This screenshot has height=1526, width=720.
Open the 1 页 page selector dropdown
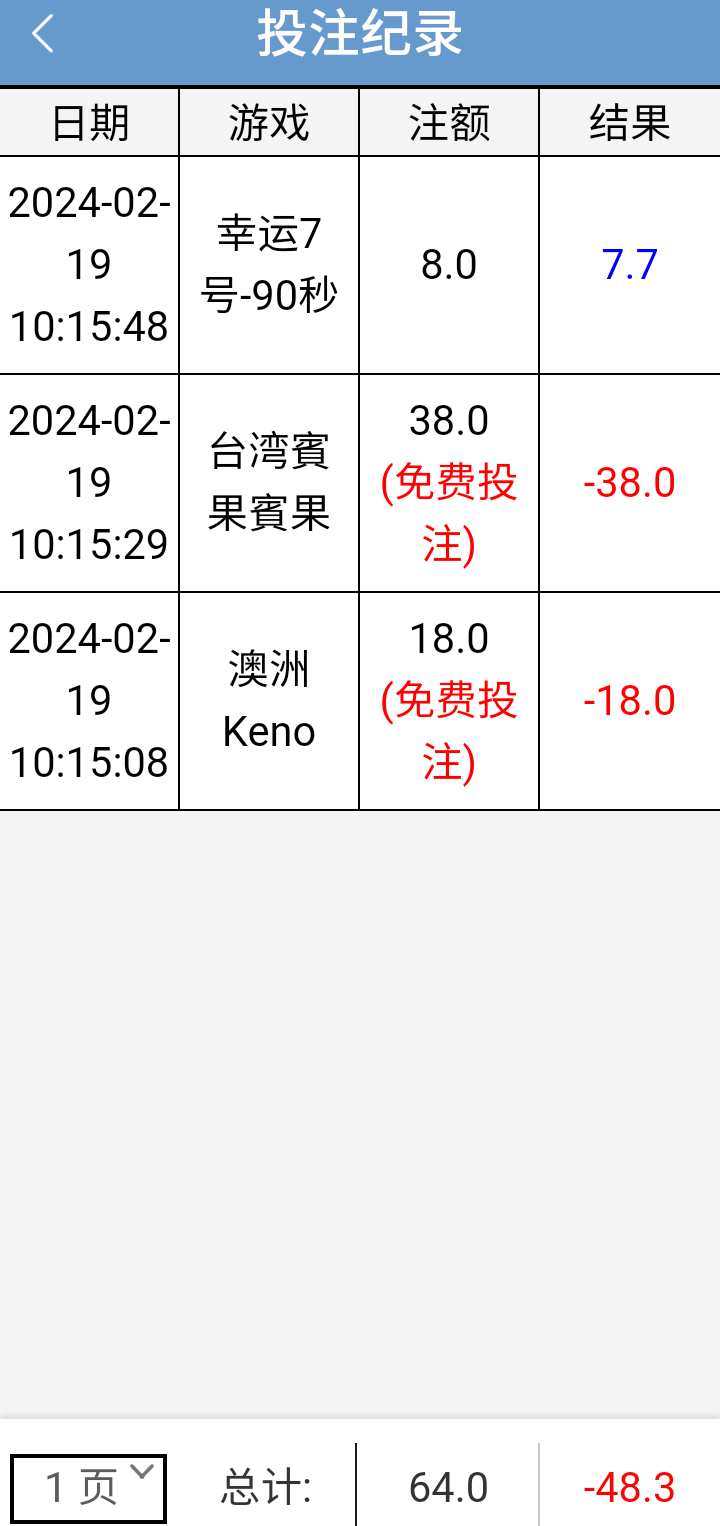(88, 1487)
